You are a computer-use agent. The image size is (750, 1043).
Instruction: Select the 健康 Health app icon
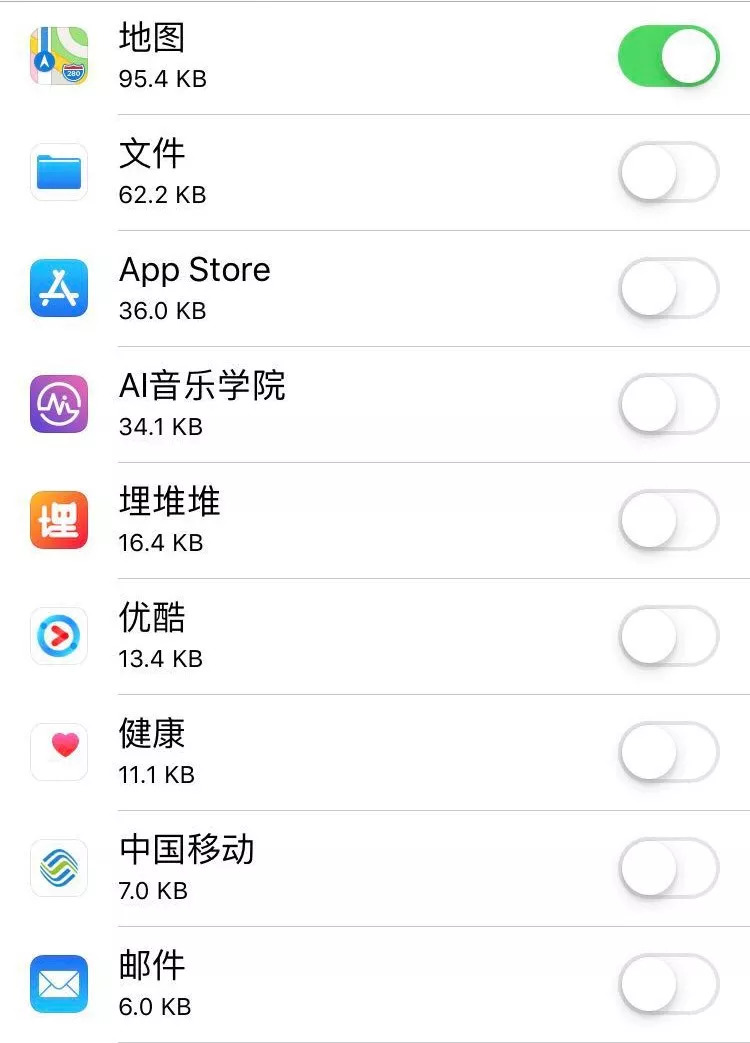tap(58, 752)
